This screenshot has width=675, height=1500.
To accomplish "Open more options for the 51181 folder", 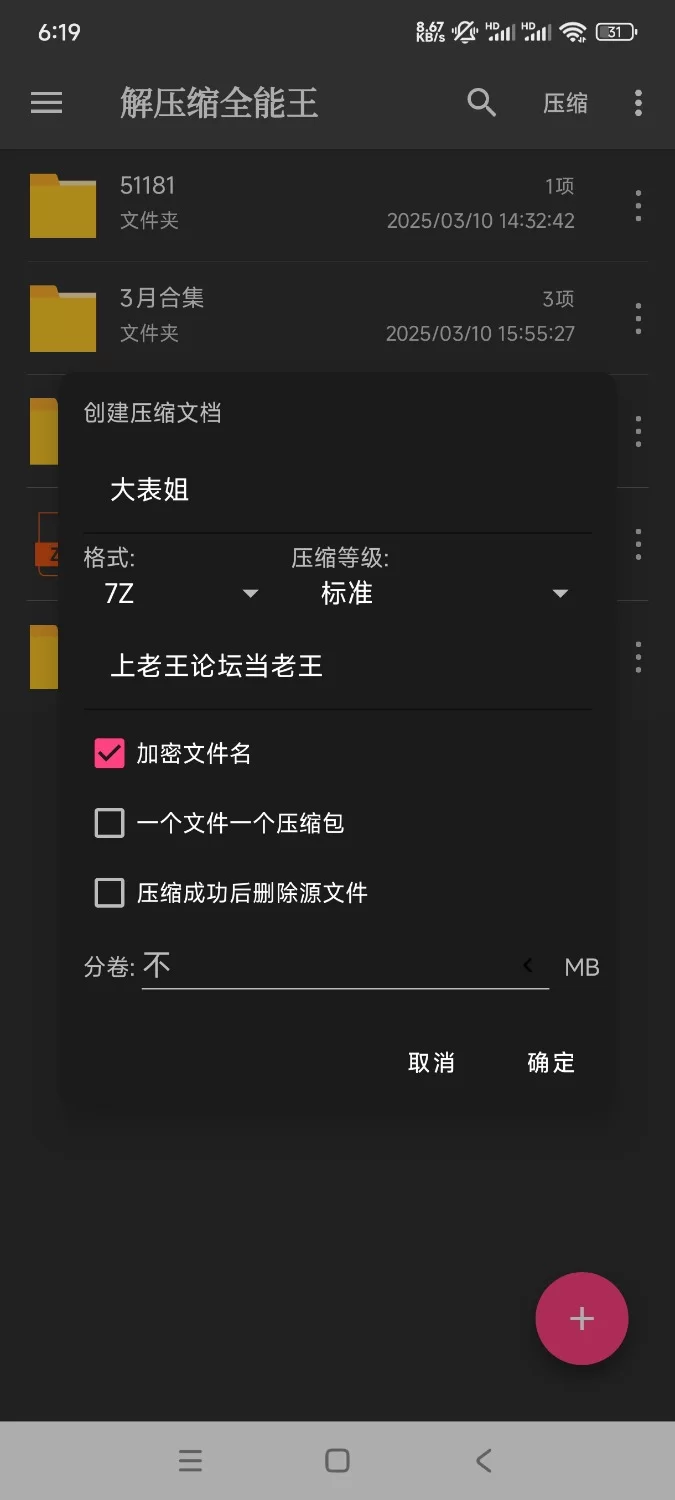I will (638, 206).
